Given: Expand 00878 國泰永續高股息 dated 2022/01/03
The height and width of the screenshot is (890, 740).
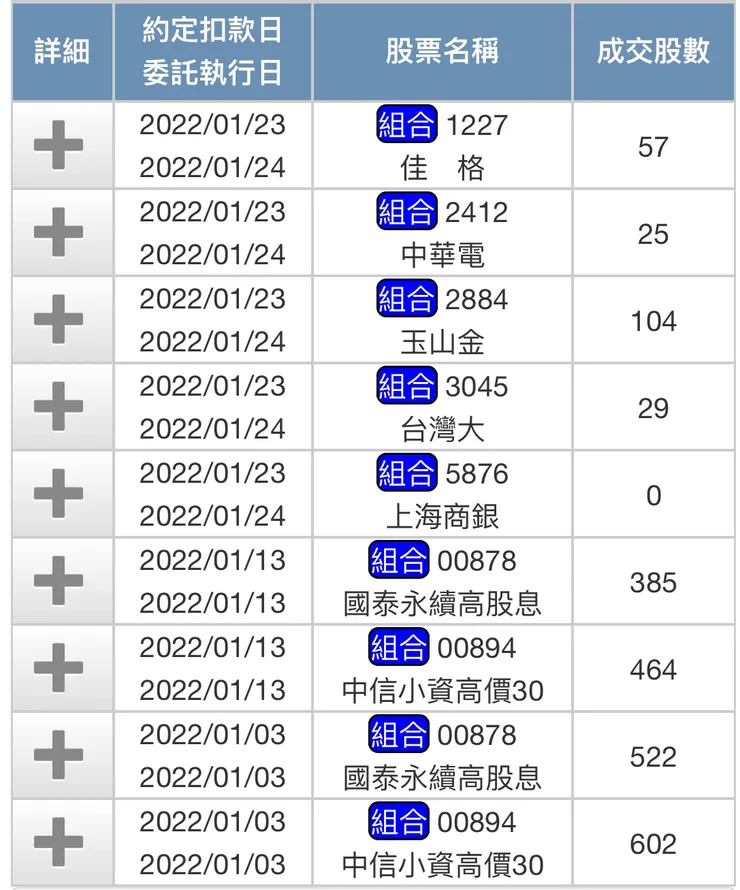Looking at the screenshot, I should coord(59,755).
